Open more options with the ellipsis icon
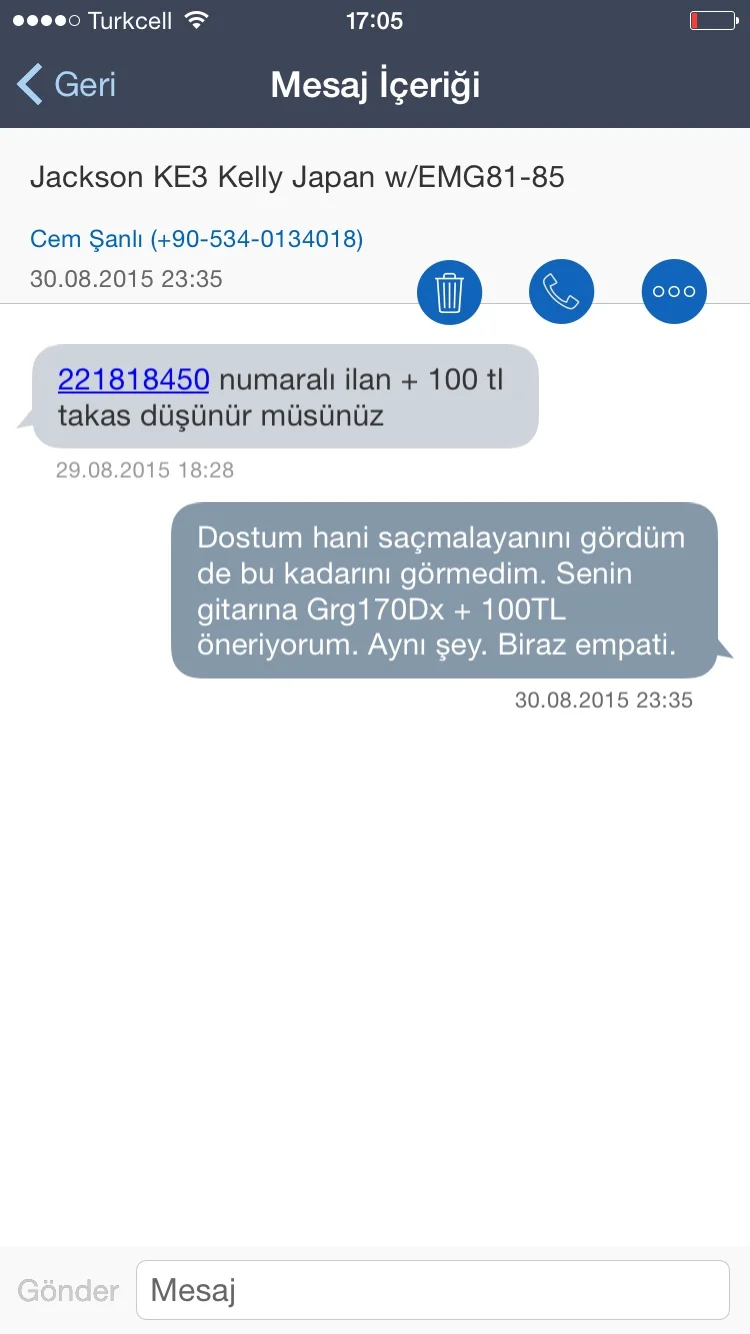This screenshot has width=750, height=1334. (673, 291)
